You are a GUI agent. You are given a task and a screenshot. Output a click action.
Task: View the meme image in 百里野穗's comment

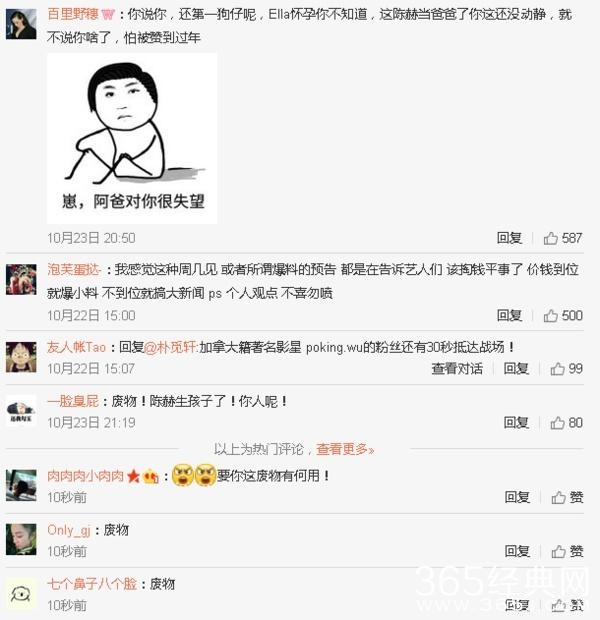tap(132, 138)
